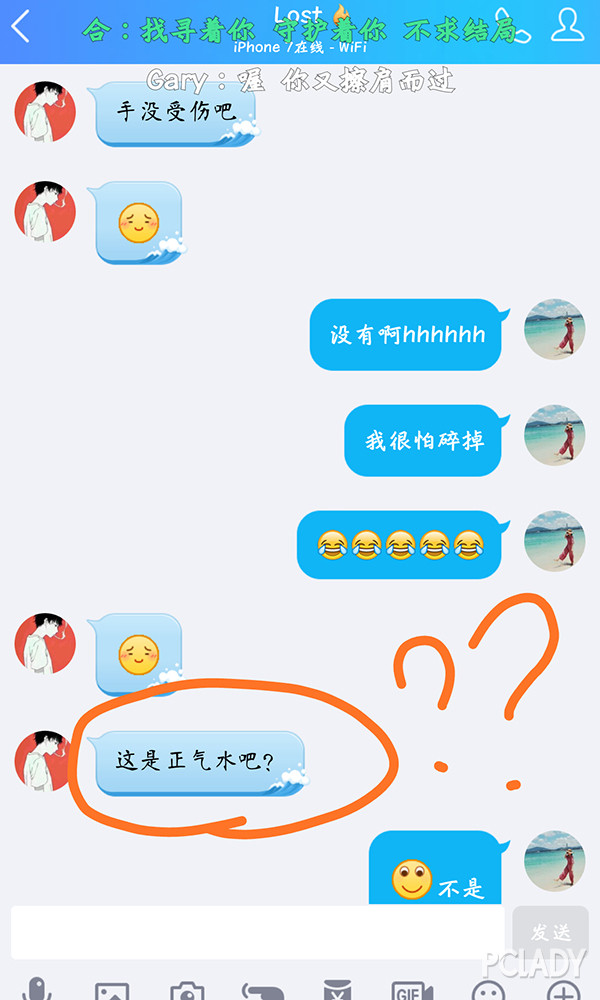
Task: Open the emoji picker
Action: click(488, 990)
